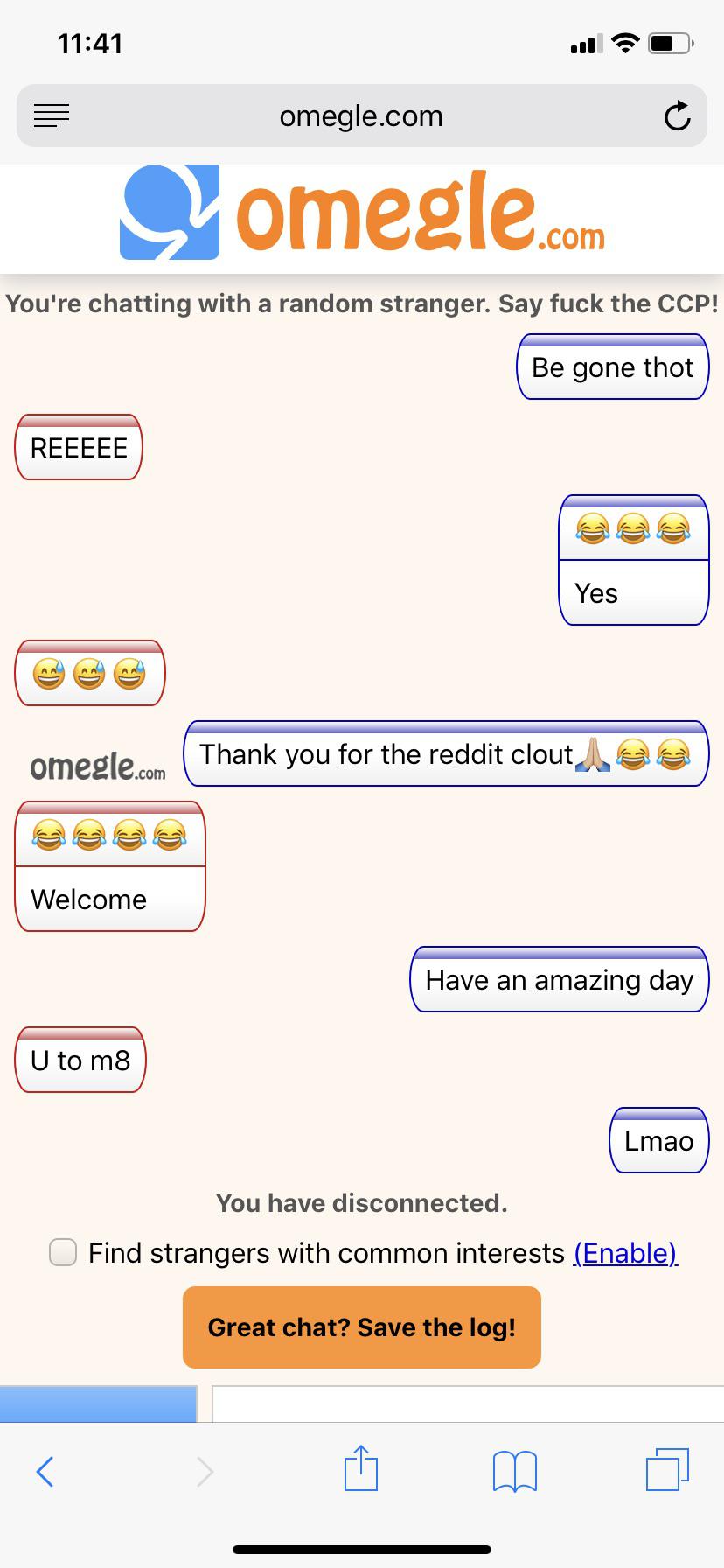
Task: Show all open Safari tabs
Action: [667, 1469]
